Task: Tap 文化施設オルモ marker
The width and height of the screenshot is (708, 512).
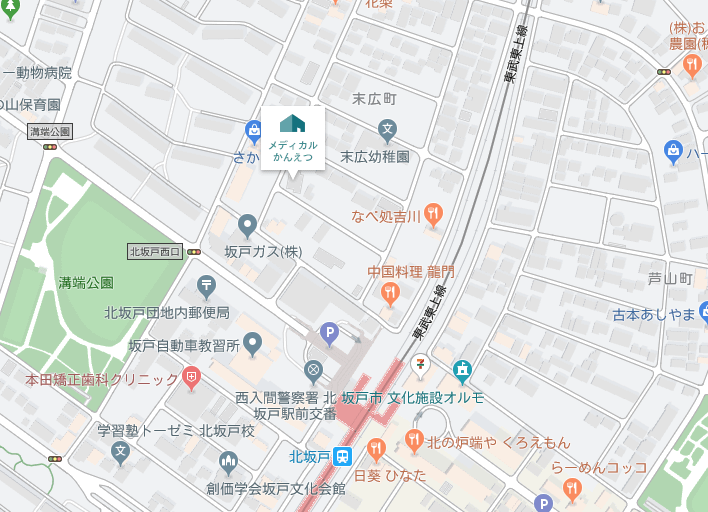Action: pos(461,371)
